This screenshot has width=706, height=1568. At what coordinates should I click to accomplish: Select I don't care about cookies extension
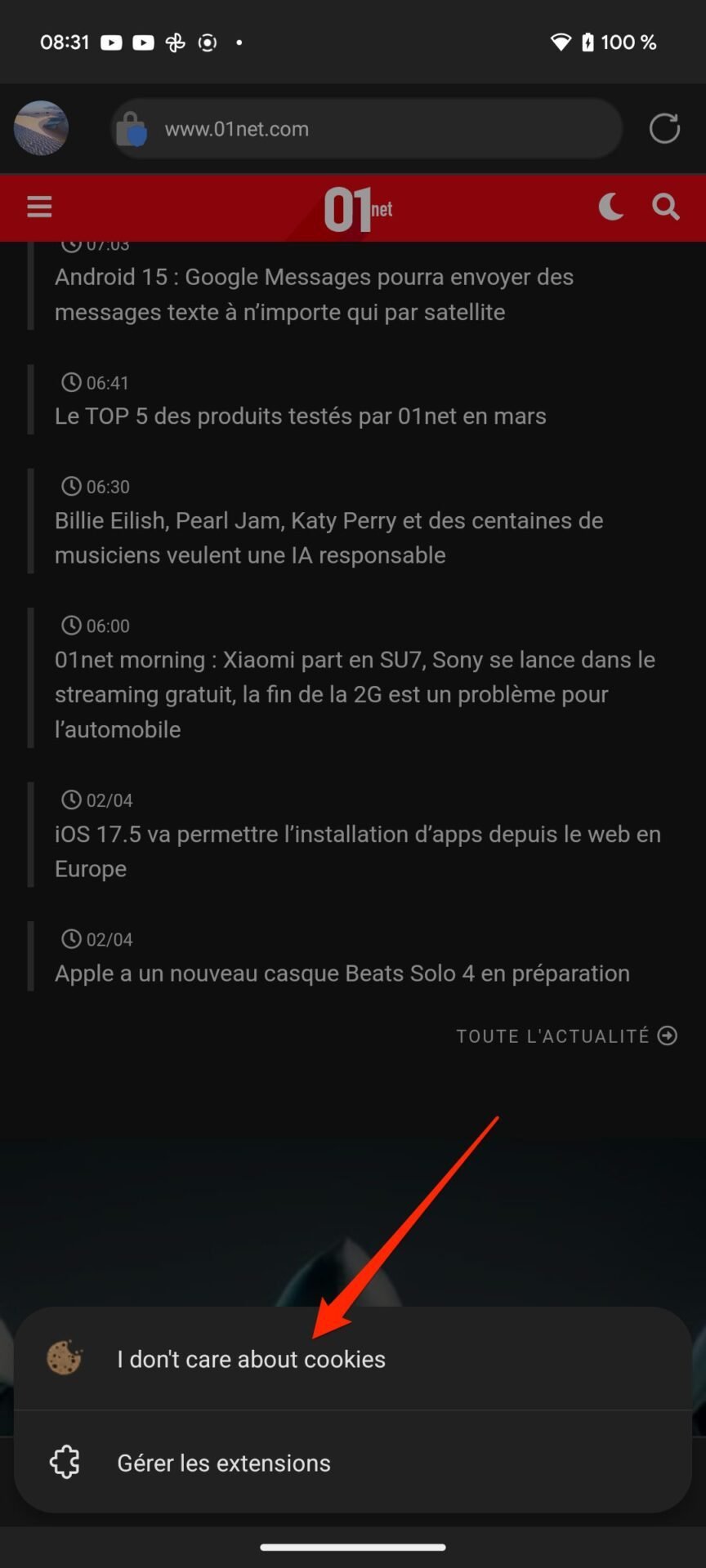pos(353,1358)
